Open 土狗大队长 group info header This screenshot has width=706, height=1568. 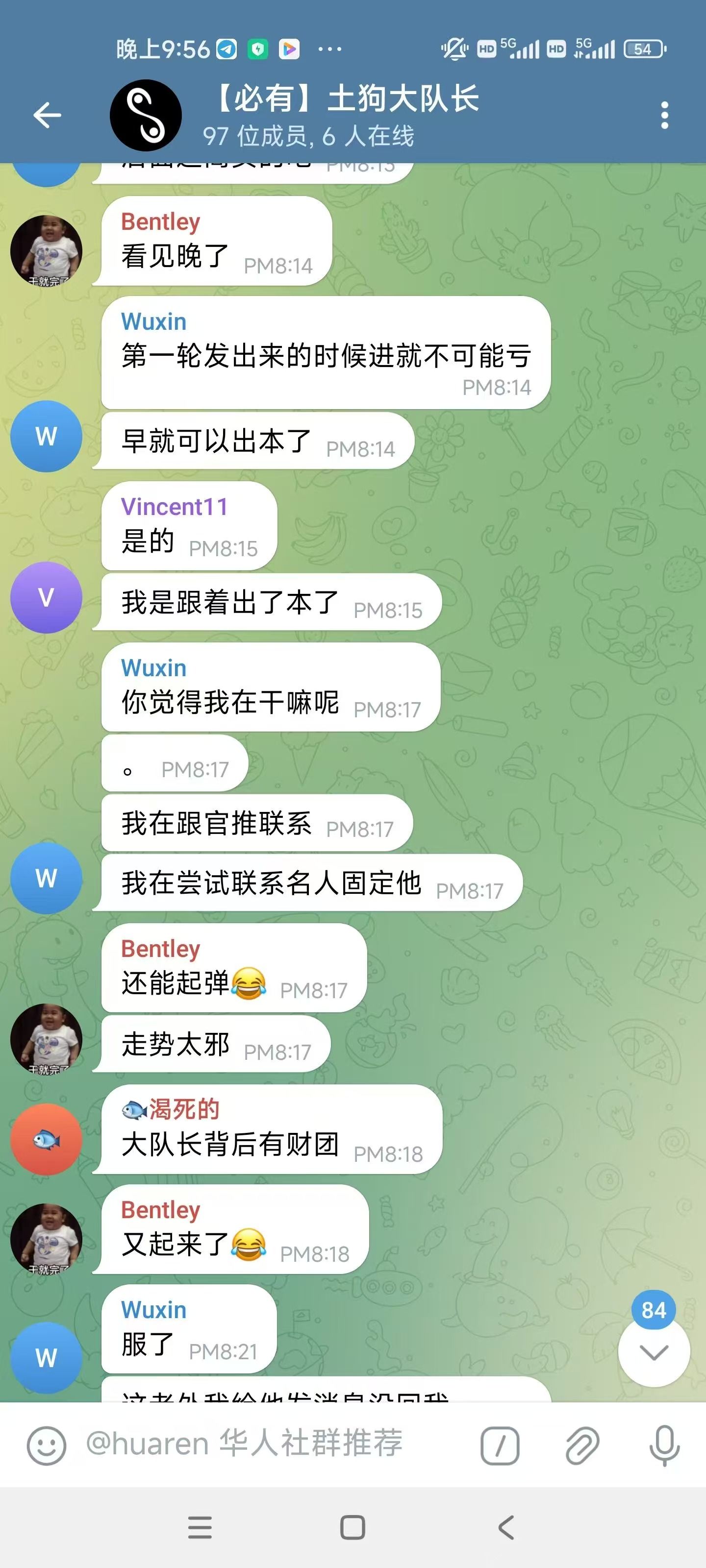(x=341, y=115)
